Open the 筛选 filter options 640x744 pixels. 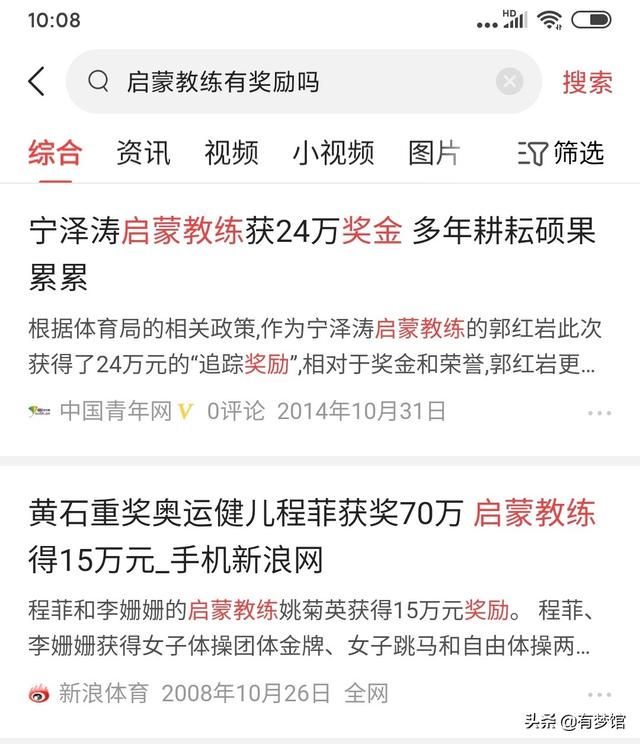click(562, 153)
